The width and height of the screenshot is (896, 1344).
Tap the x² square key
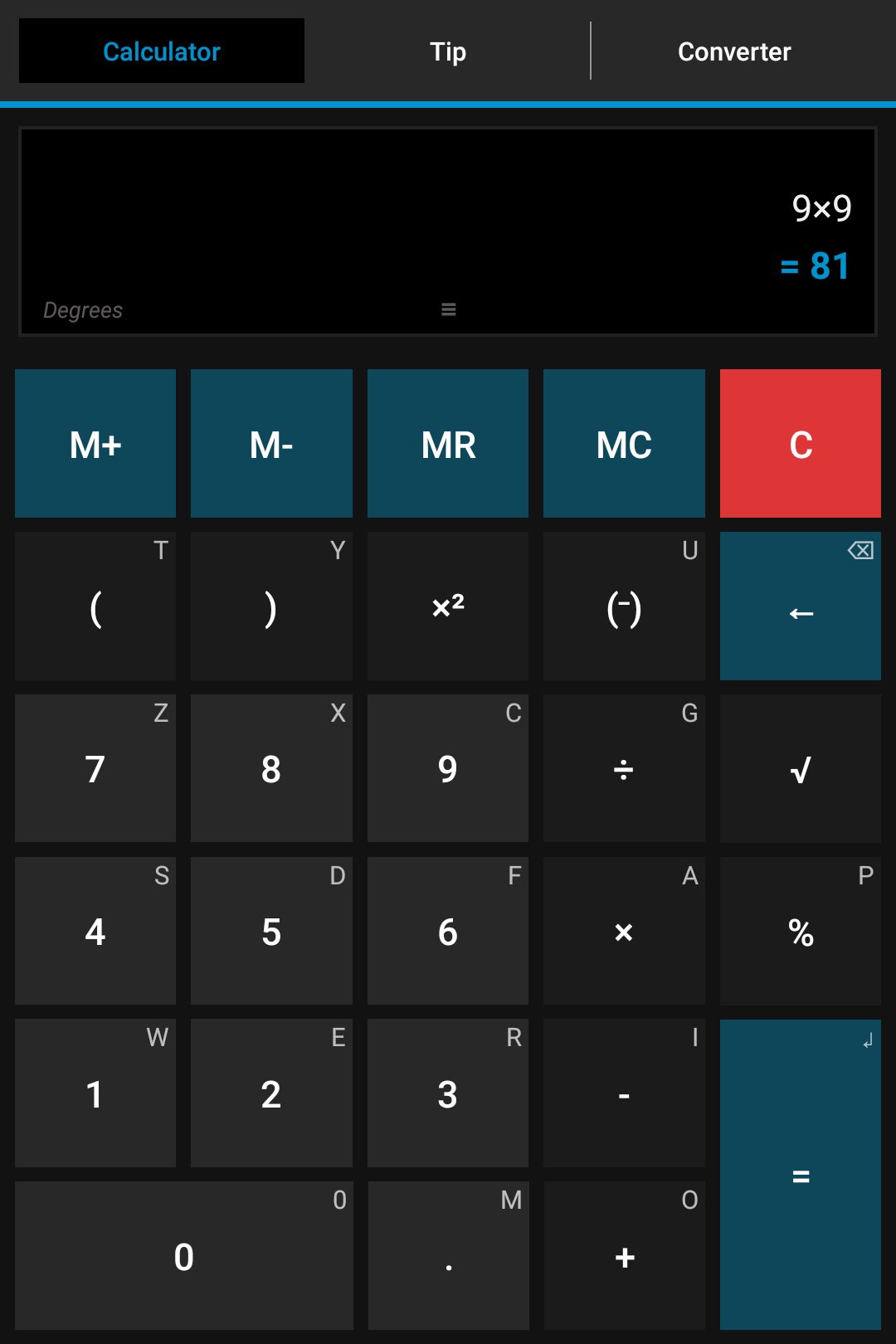pos(448,606)
